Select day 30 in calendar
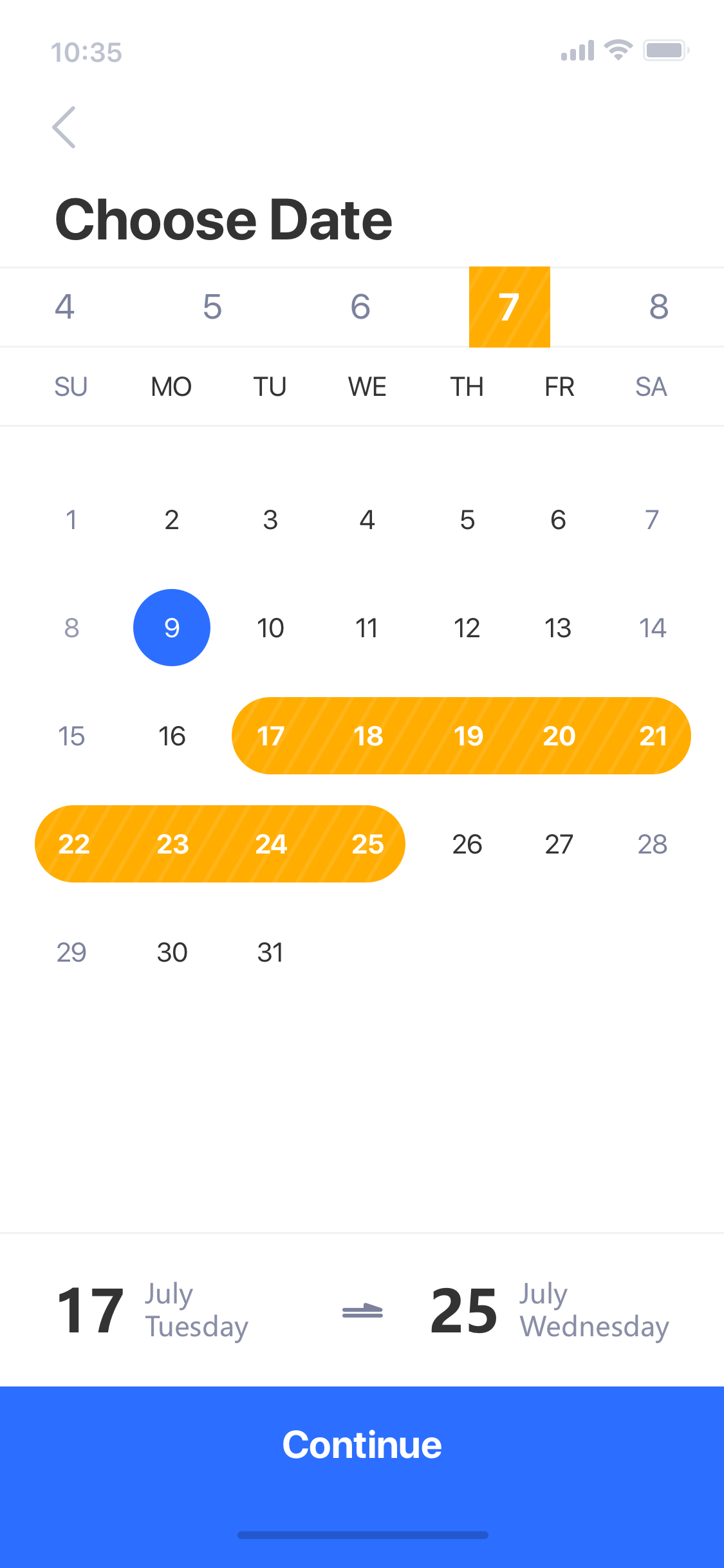 172,952
